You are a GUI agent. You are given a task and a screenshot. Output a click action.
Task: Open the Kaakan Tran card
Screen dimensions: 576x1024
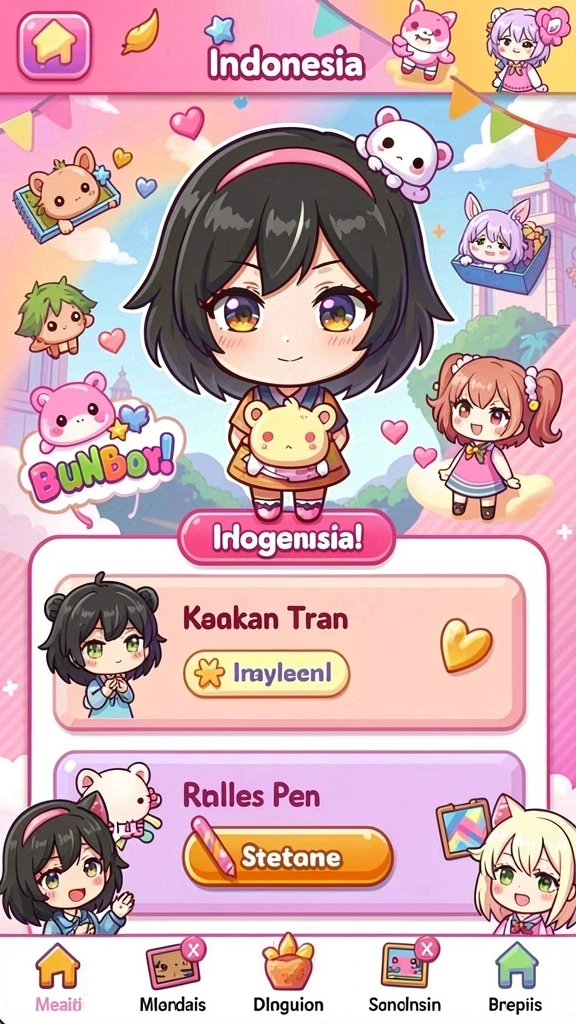point(290,652)
